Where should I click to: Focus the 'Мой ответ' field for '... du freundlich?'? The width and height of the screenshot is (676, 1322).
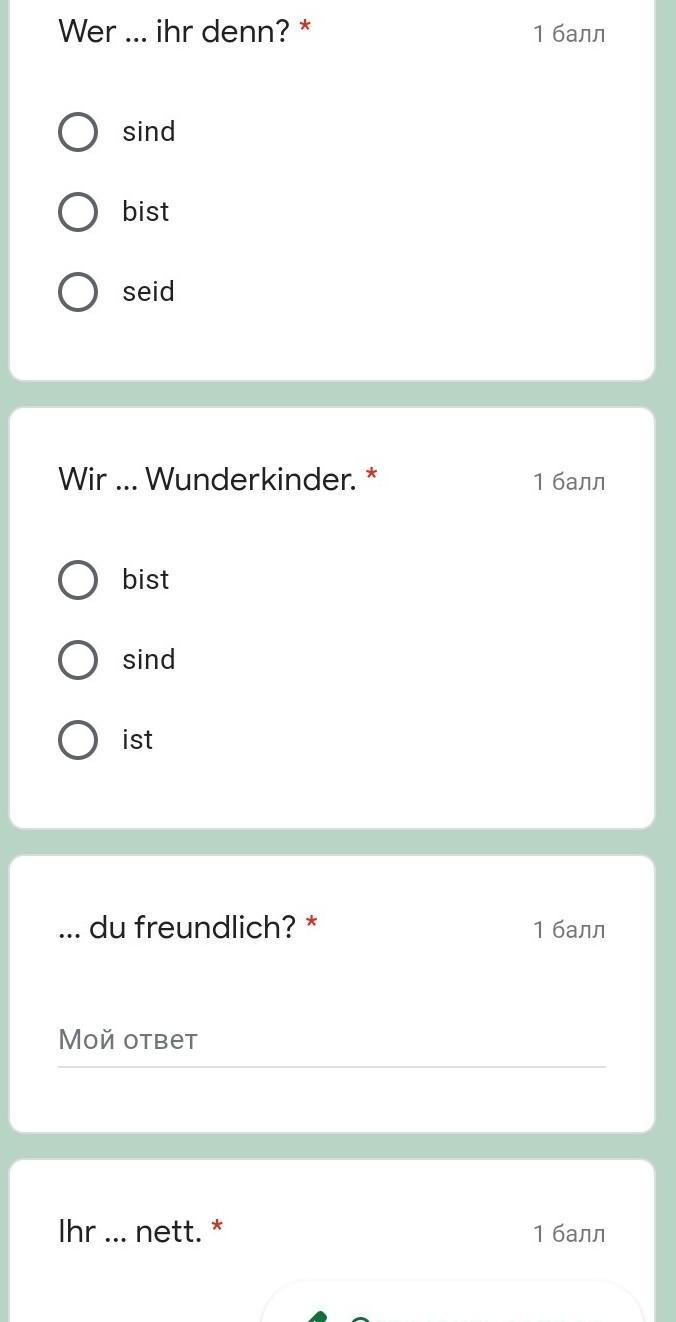click(x=331, y=1040)
